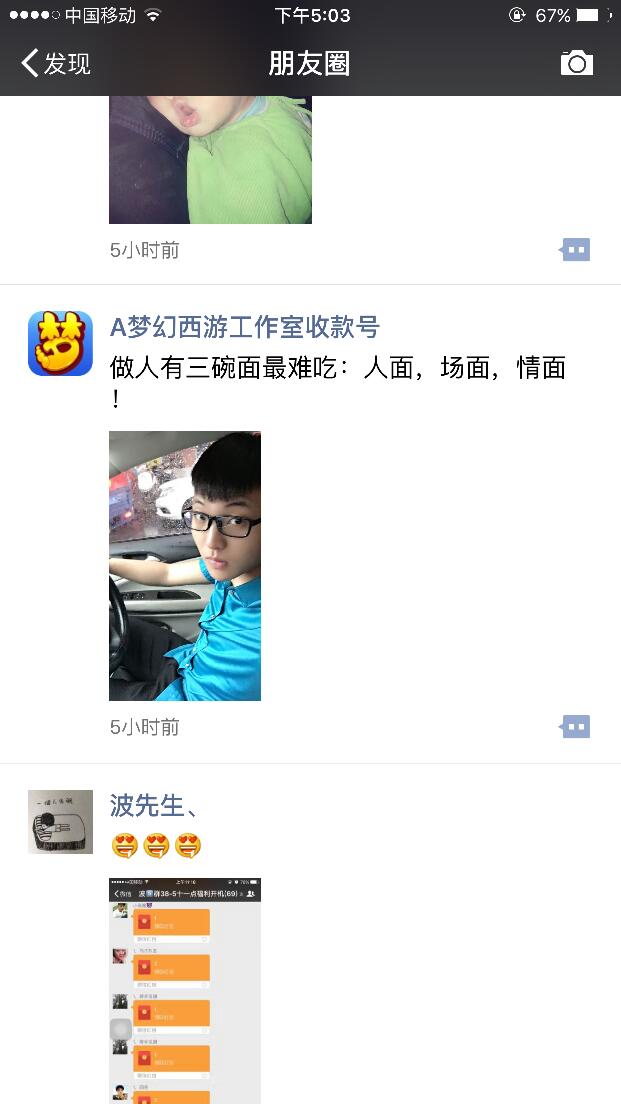Open A梦幻西游工作室收款号 profile name

tap(244, 327)
